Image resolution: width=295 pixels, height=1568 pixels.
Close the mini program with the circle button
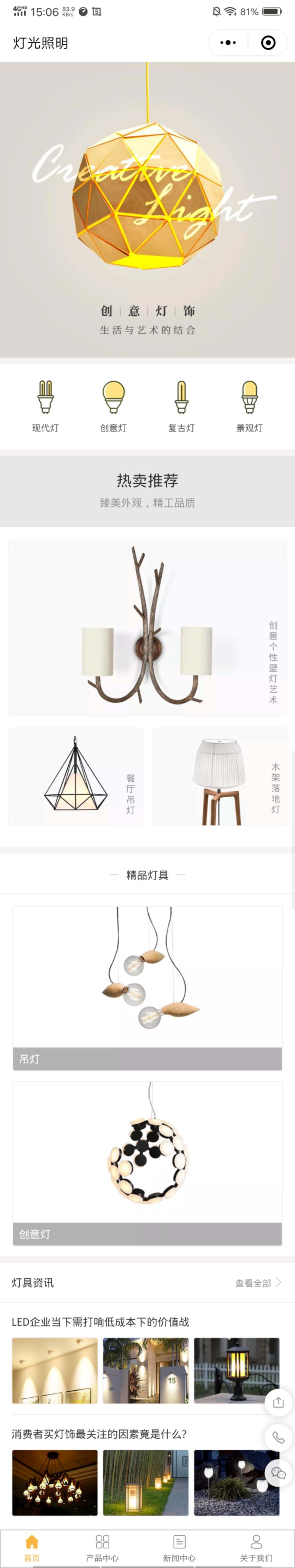point(268,43)
